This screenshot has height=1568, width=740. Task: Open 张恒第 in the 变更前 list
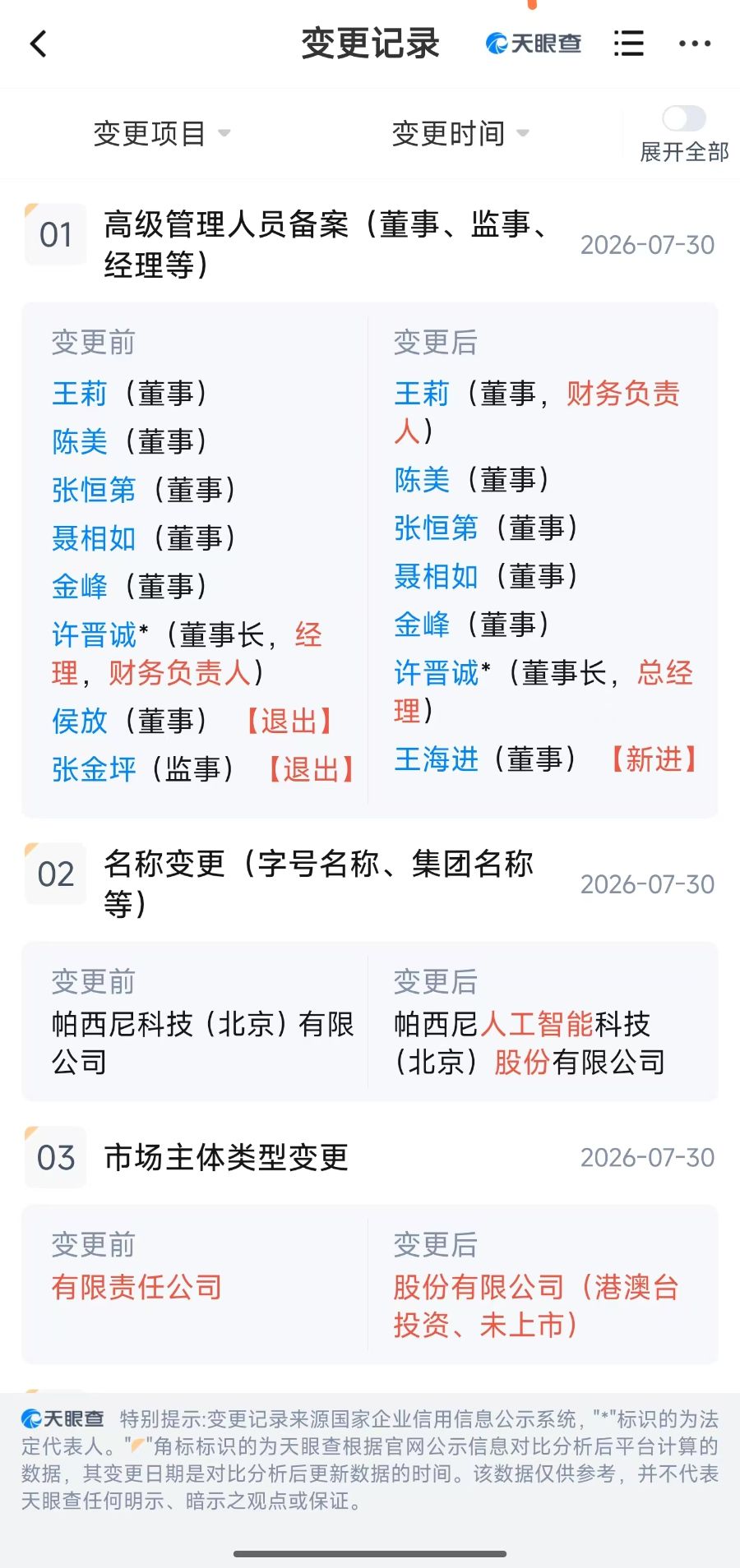[x=94, y=491]
